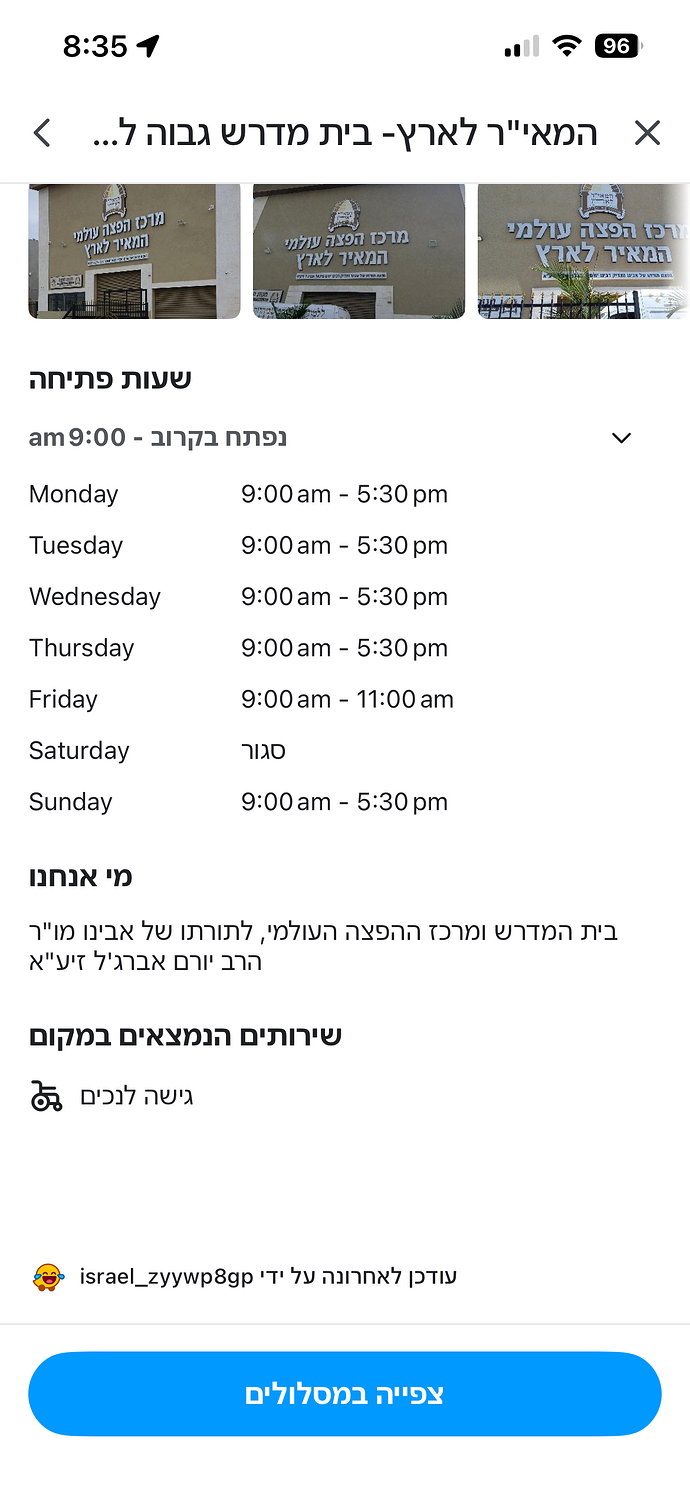Open the middle building photo

(359, 250)
